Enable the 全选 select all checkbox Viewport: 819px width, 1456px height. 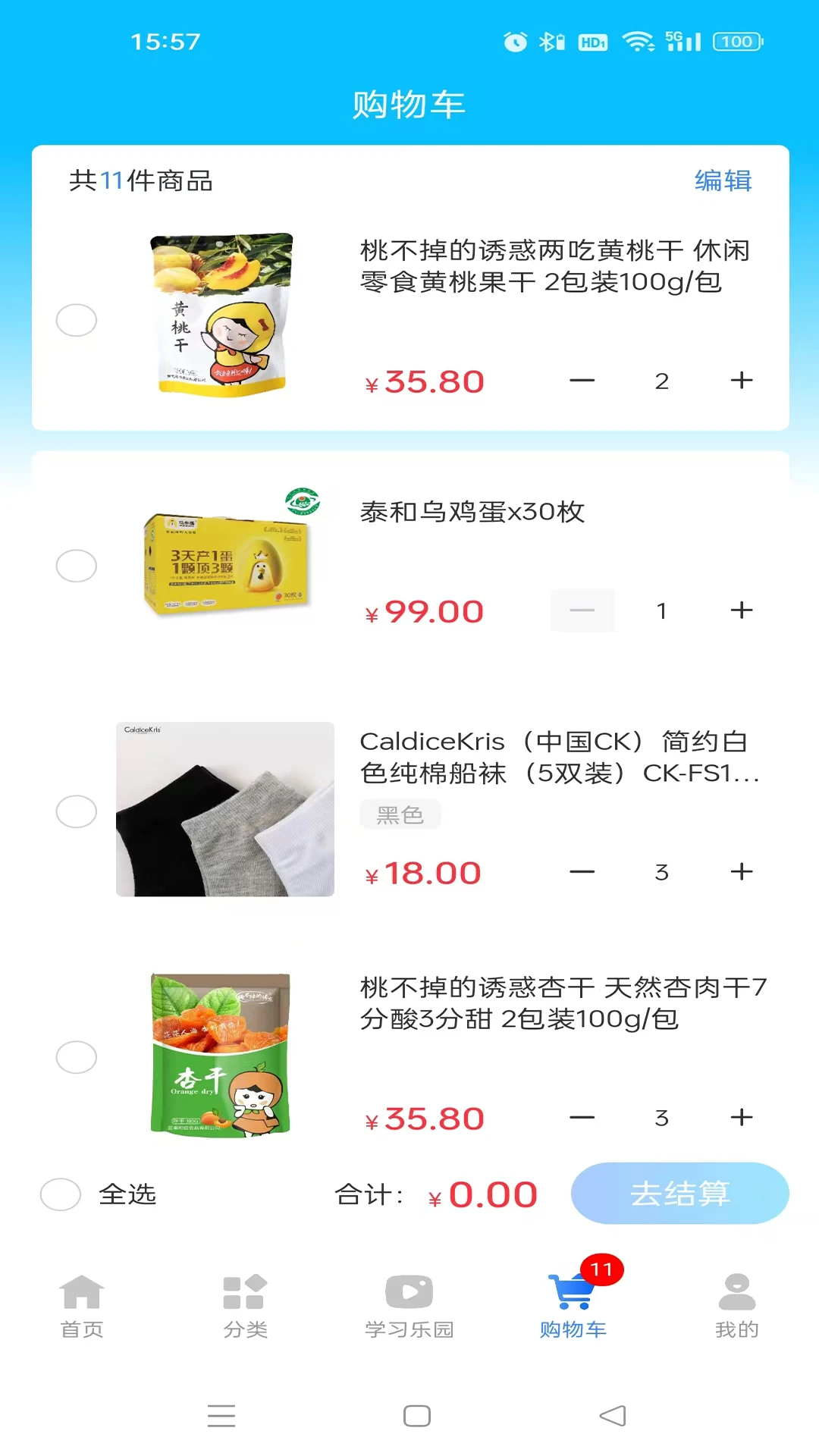61,1194
